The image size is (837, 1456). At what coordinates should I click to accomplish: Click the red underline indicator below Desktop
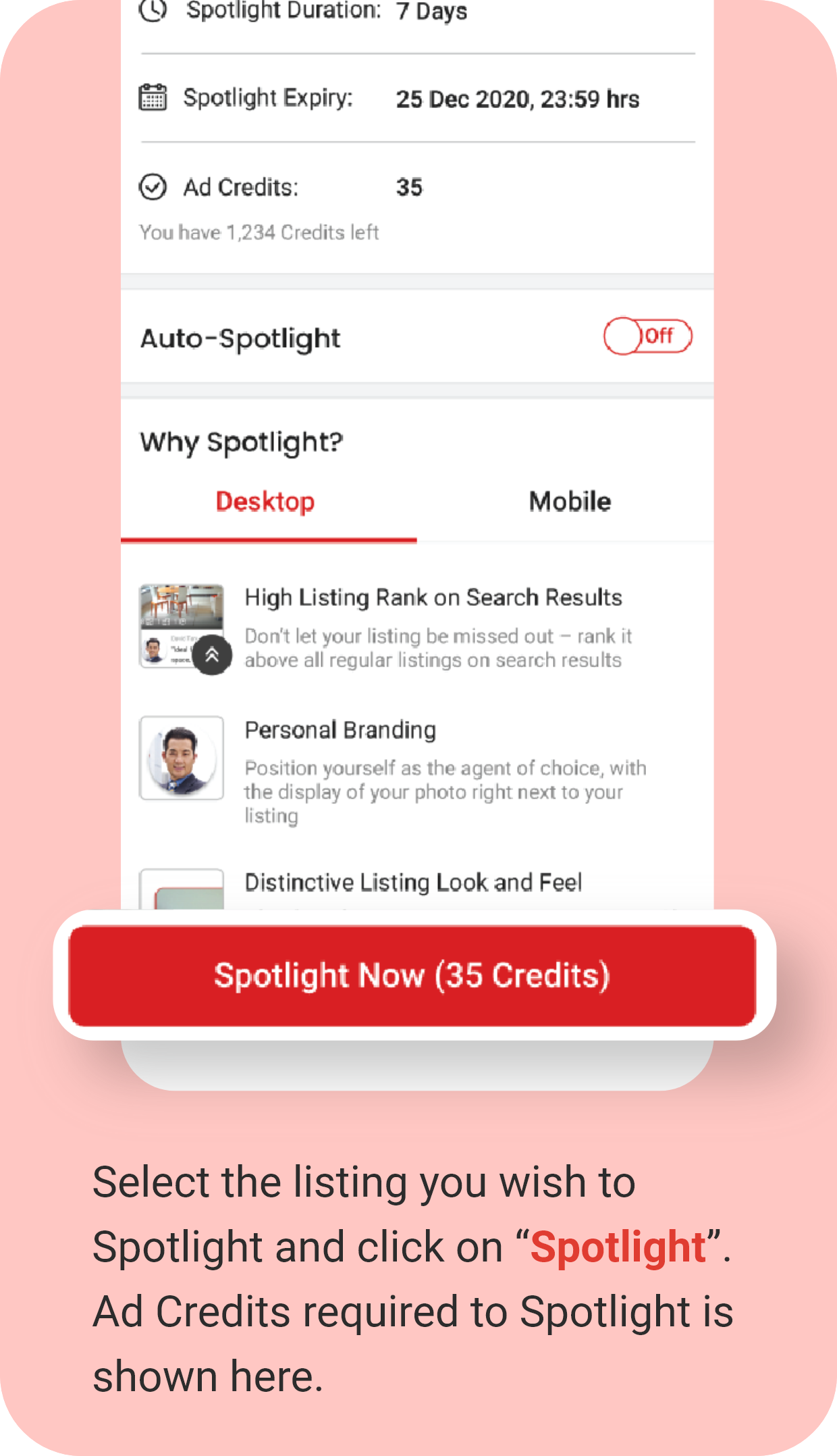tap(269, 540)
